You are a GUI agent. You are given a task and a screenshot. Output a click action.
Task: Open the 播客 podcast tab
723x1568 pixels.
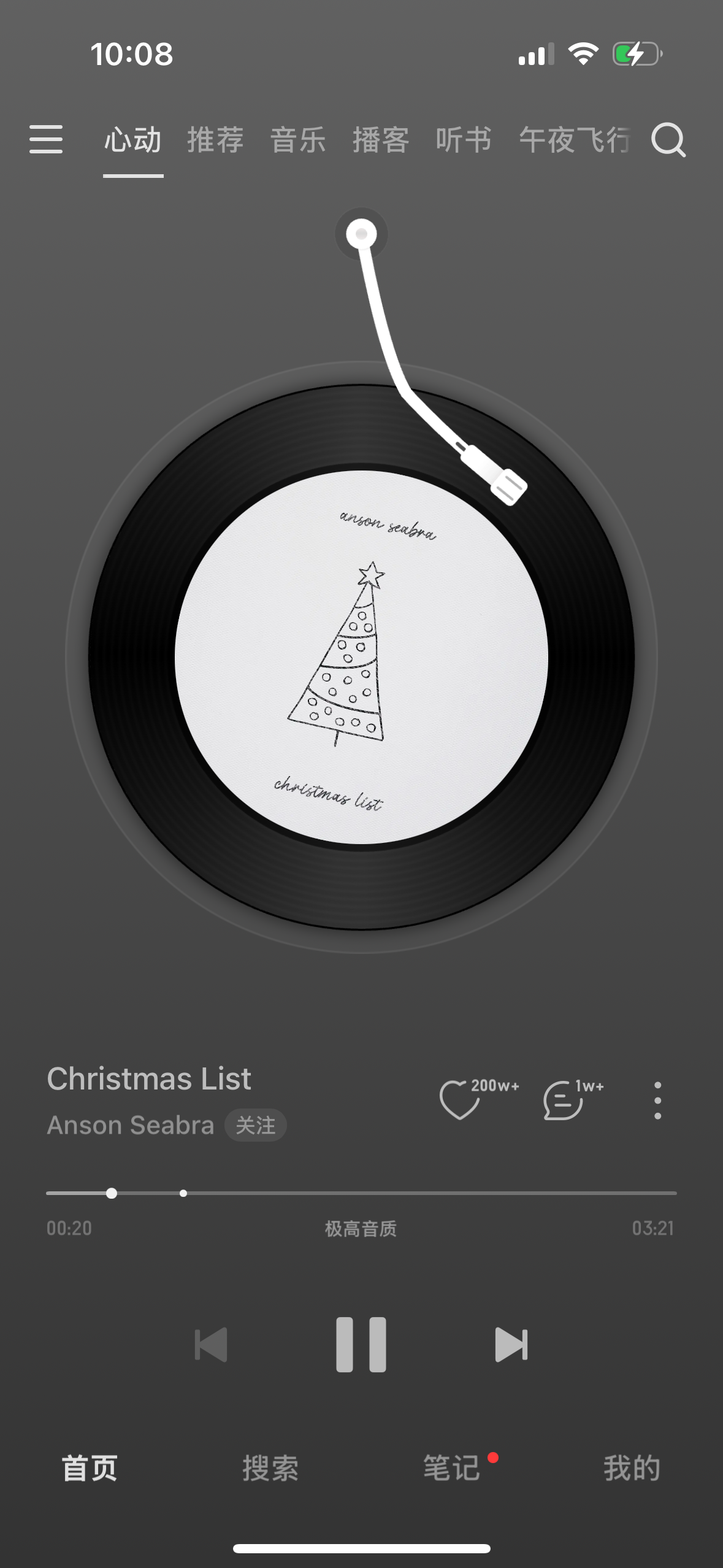coord(381,140)
